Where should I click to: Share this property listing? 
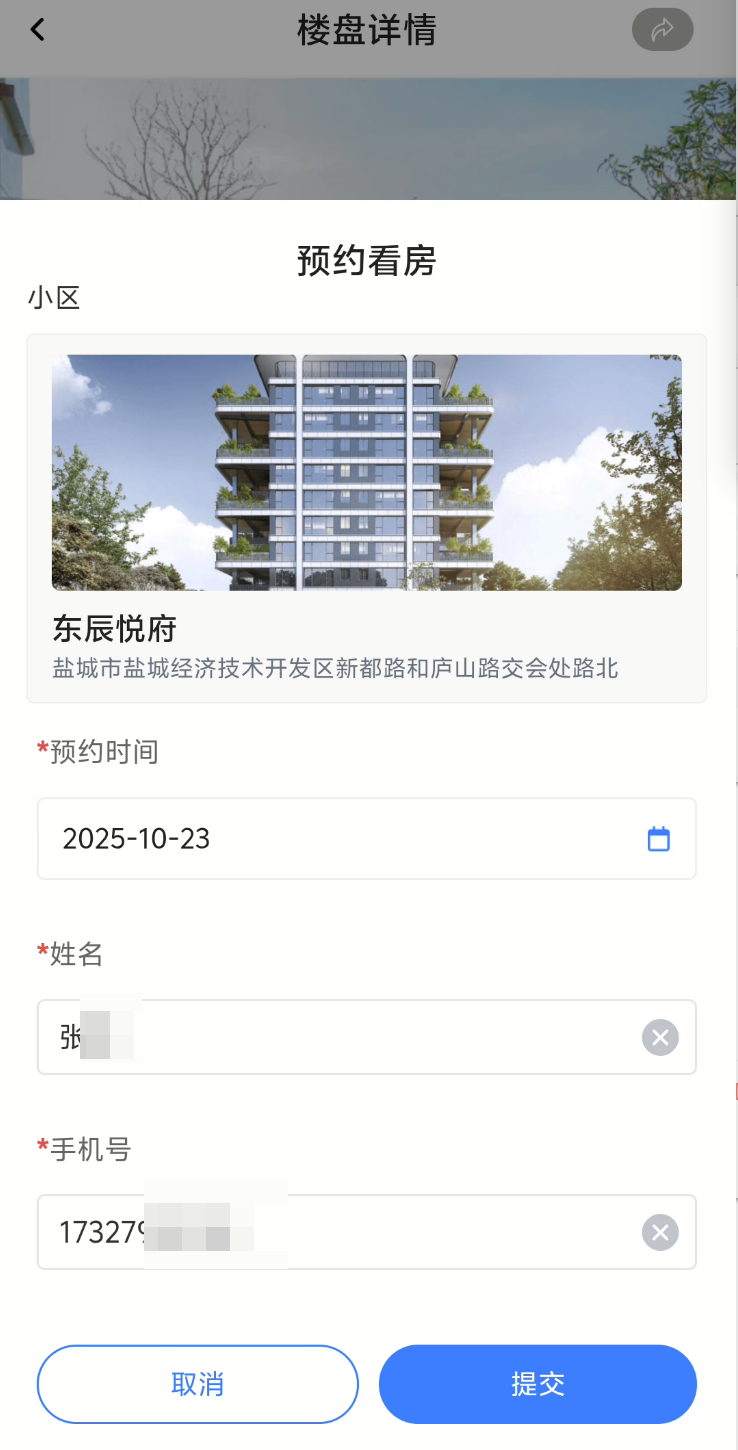coord(662,30)
